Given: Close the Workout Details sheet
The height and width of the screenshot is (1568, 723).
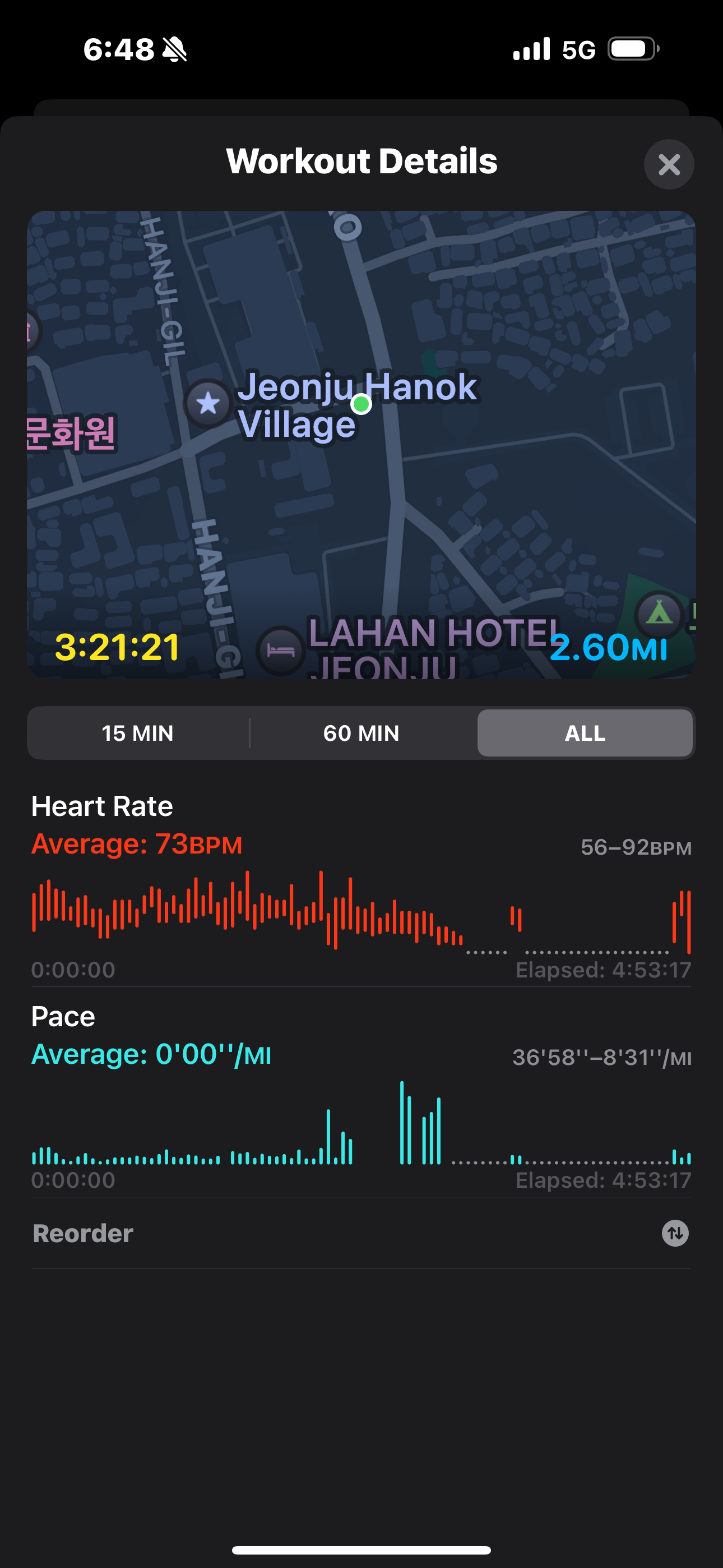Looking at the screenshot, I should click(669, 164).
